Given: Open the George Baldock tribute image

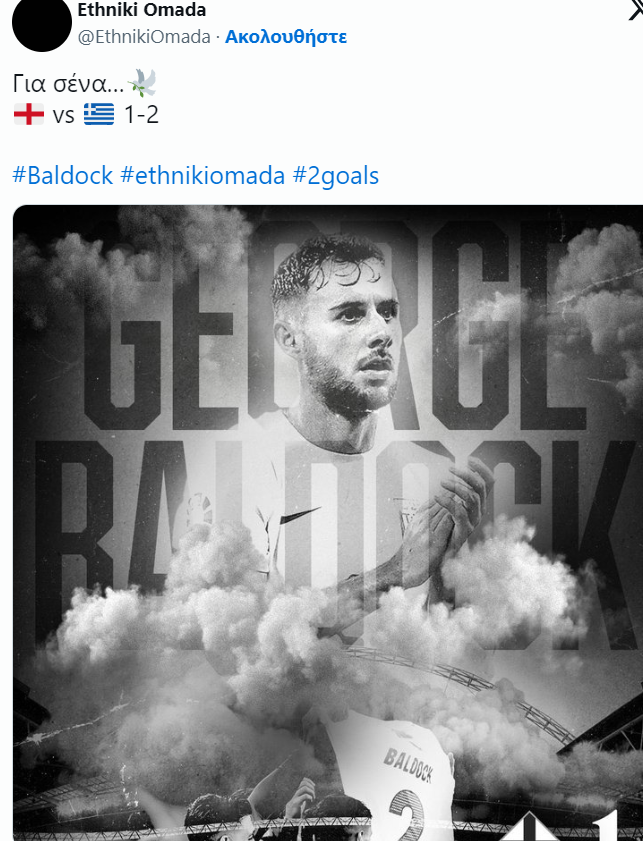Looking at the screenshot, I should pos(328,520).
